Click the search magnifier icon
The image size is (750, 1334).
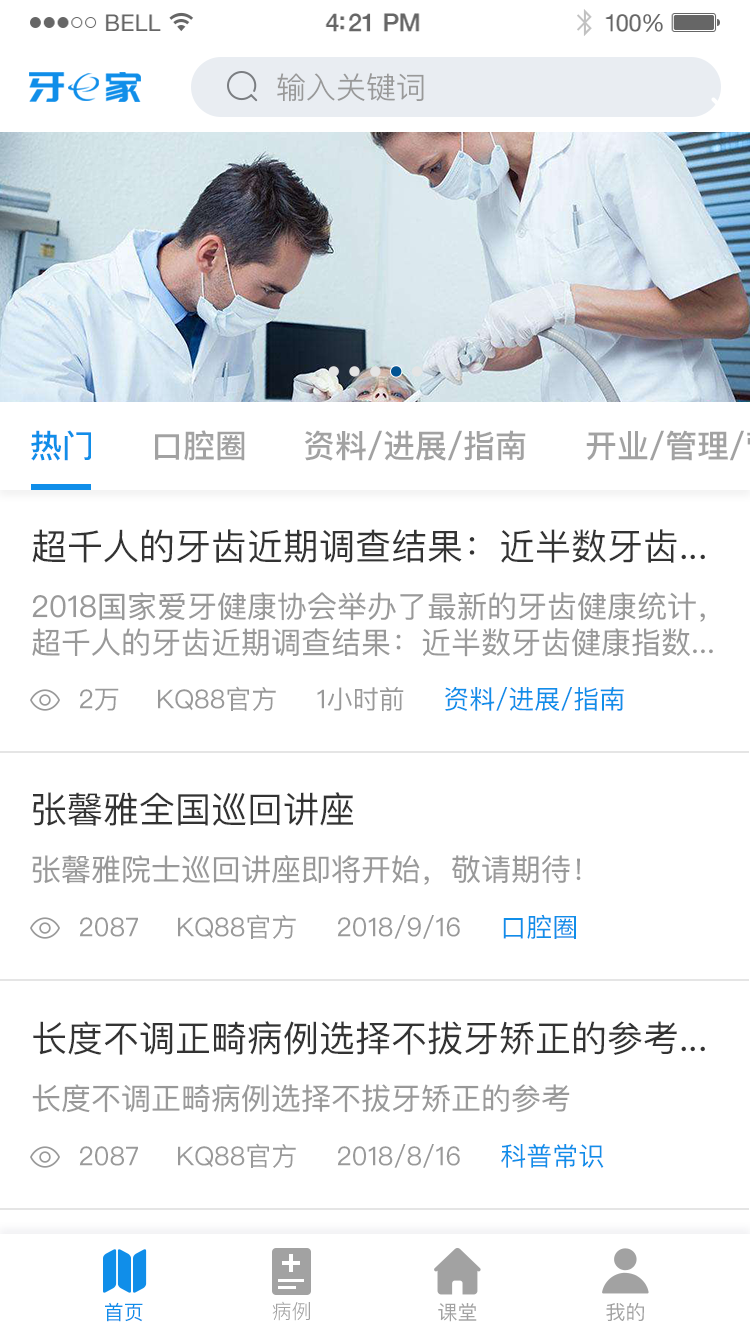(240, 87)
